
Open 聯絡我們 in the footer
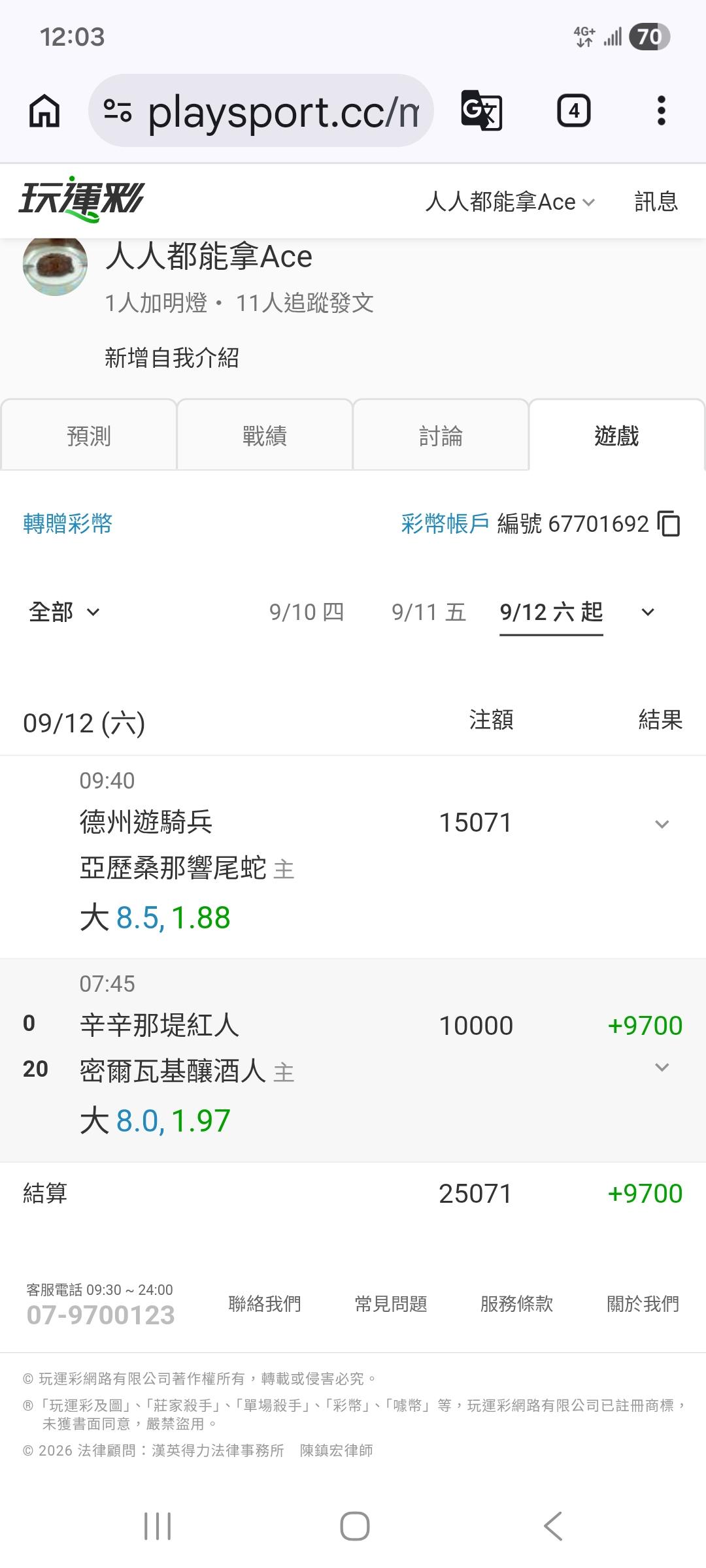coord(265,1304)
